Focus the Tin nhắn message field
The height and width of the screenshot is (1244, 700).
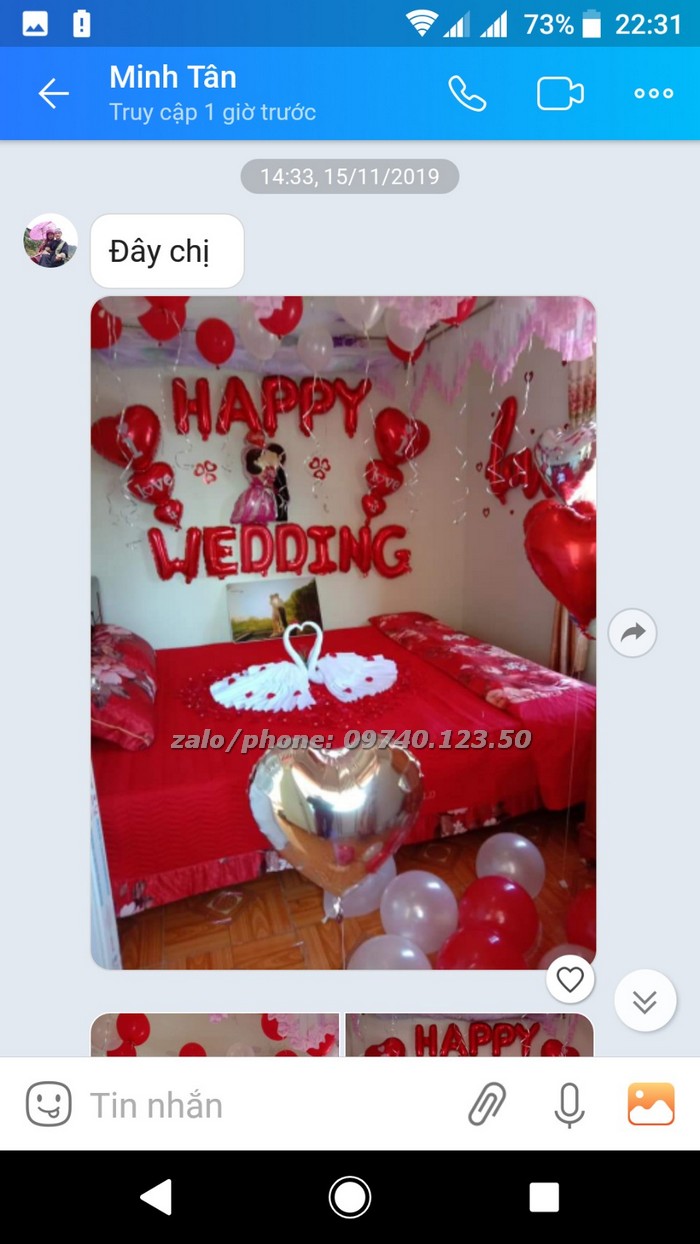pos(260,1105)
